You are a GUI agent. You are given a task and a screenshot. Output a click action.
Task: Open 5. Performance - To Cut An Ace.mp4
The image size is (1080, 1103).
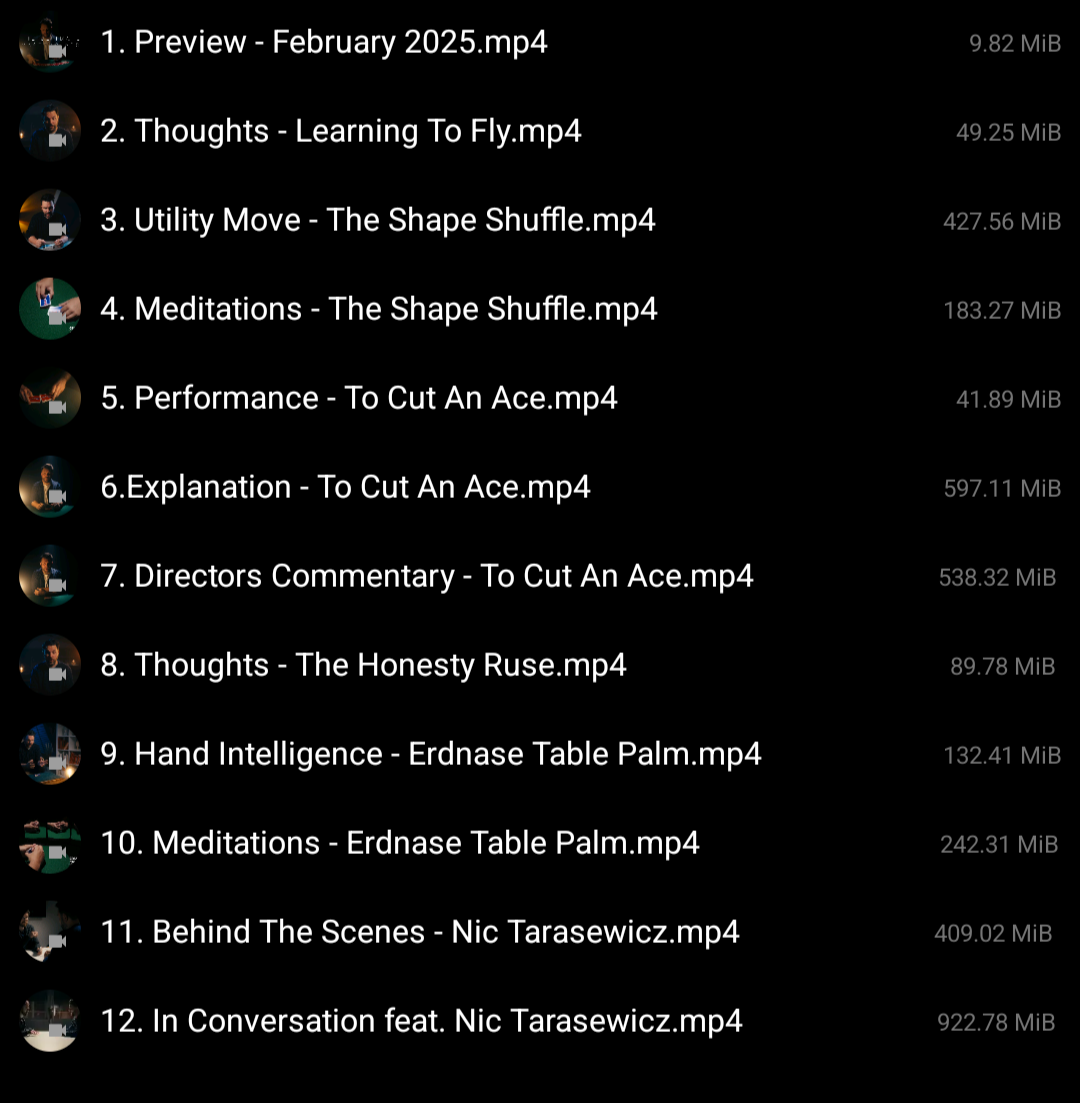click(x=358, y=398)
